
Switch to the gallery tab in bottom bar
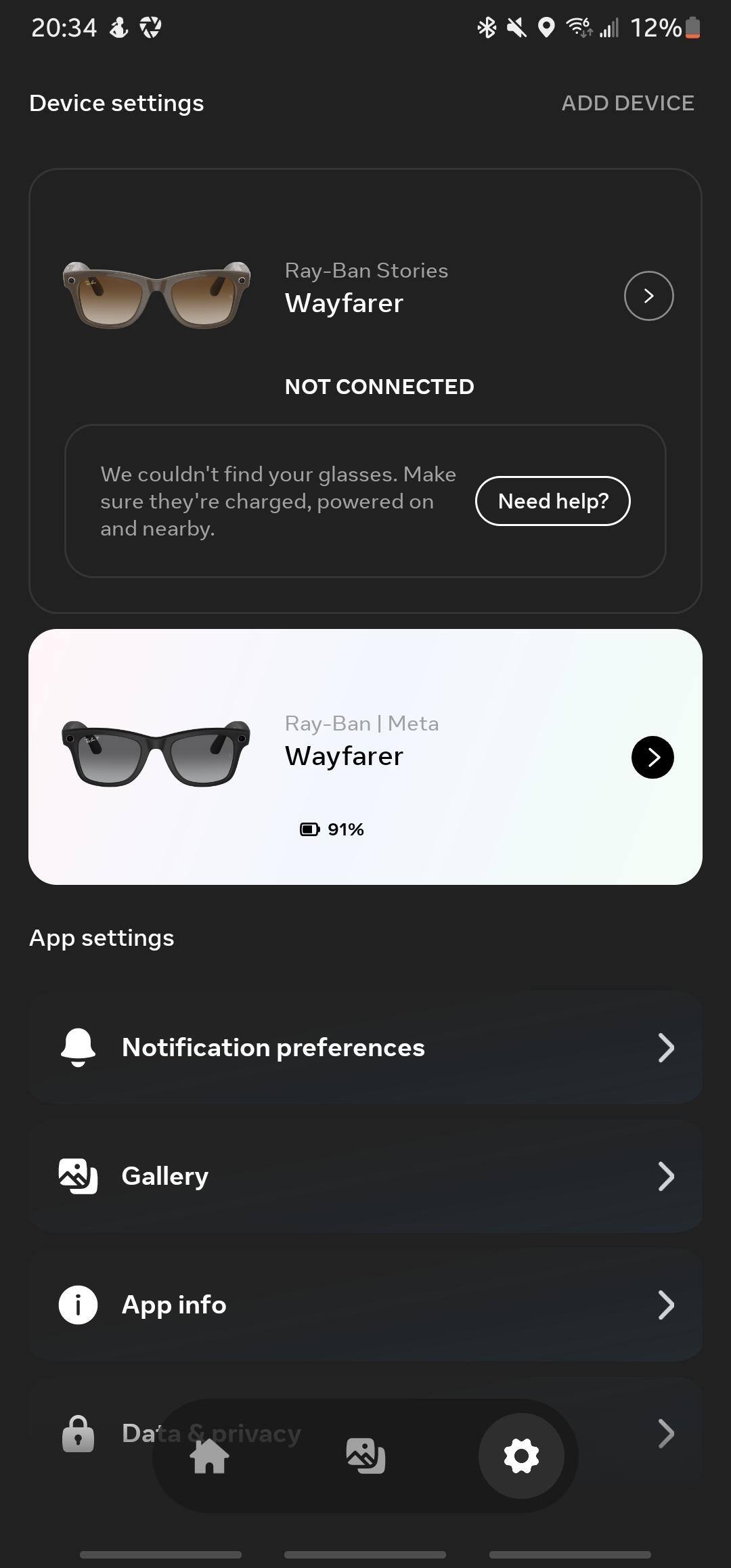(365, 1456)
